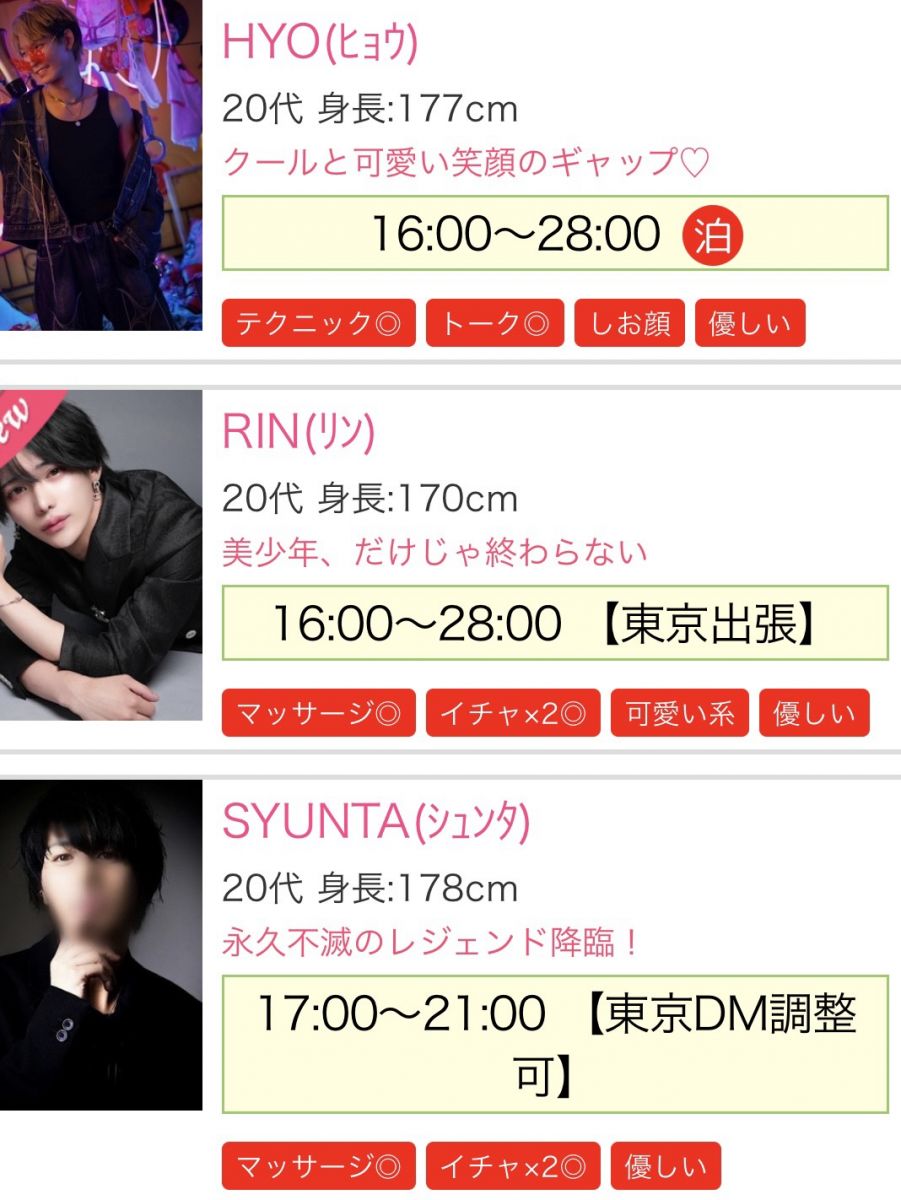Choose the 可愛い系 tag

pos(679,714)
